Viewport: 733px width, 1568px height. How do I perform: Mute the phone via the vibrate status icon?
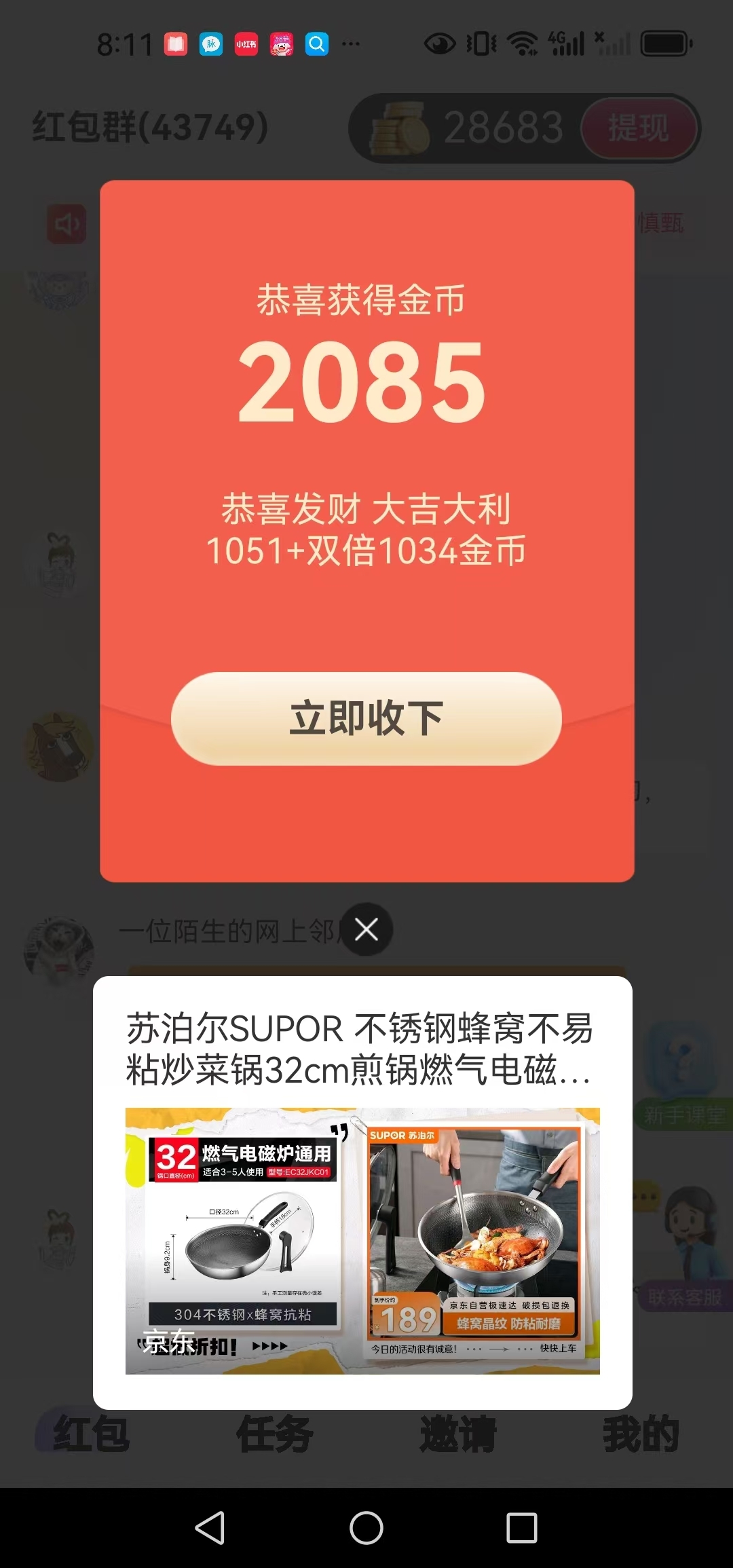(482, 42)
